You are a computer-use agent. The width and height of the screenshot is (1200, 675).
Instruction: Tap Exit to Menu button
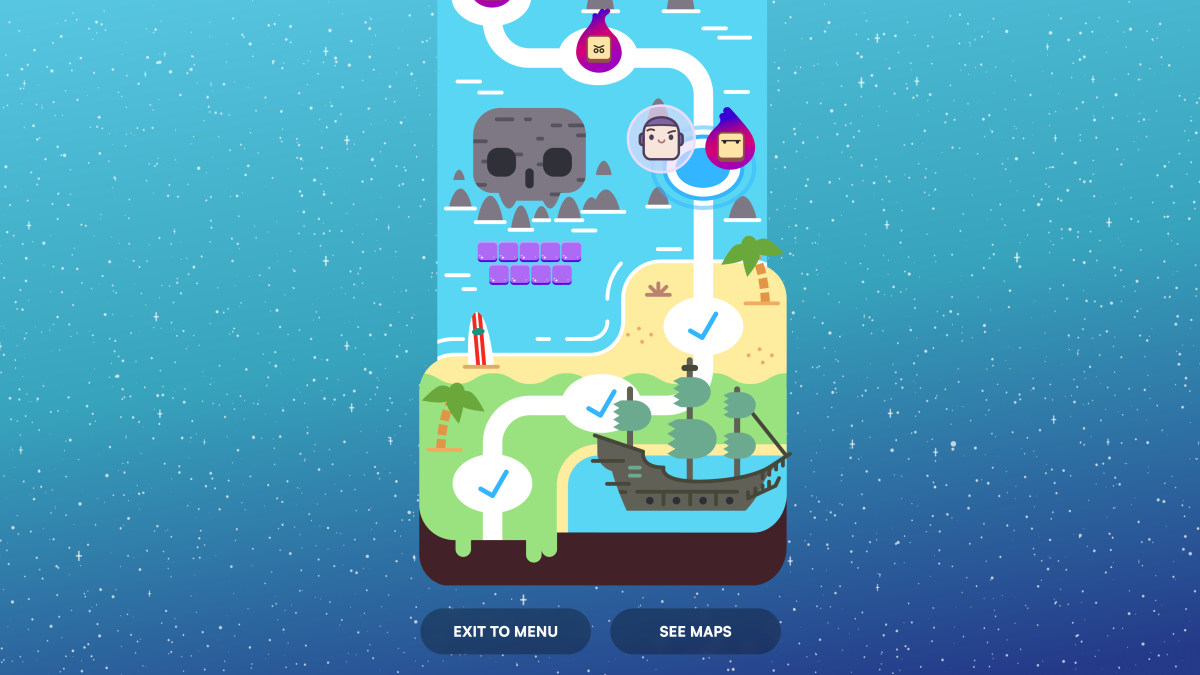point(505,631)
